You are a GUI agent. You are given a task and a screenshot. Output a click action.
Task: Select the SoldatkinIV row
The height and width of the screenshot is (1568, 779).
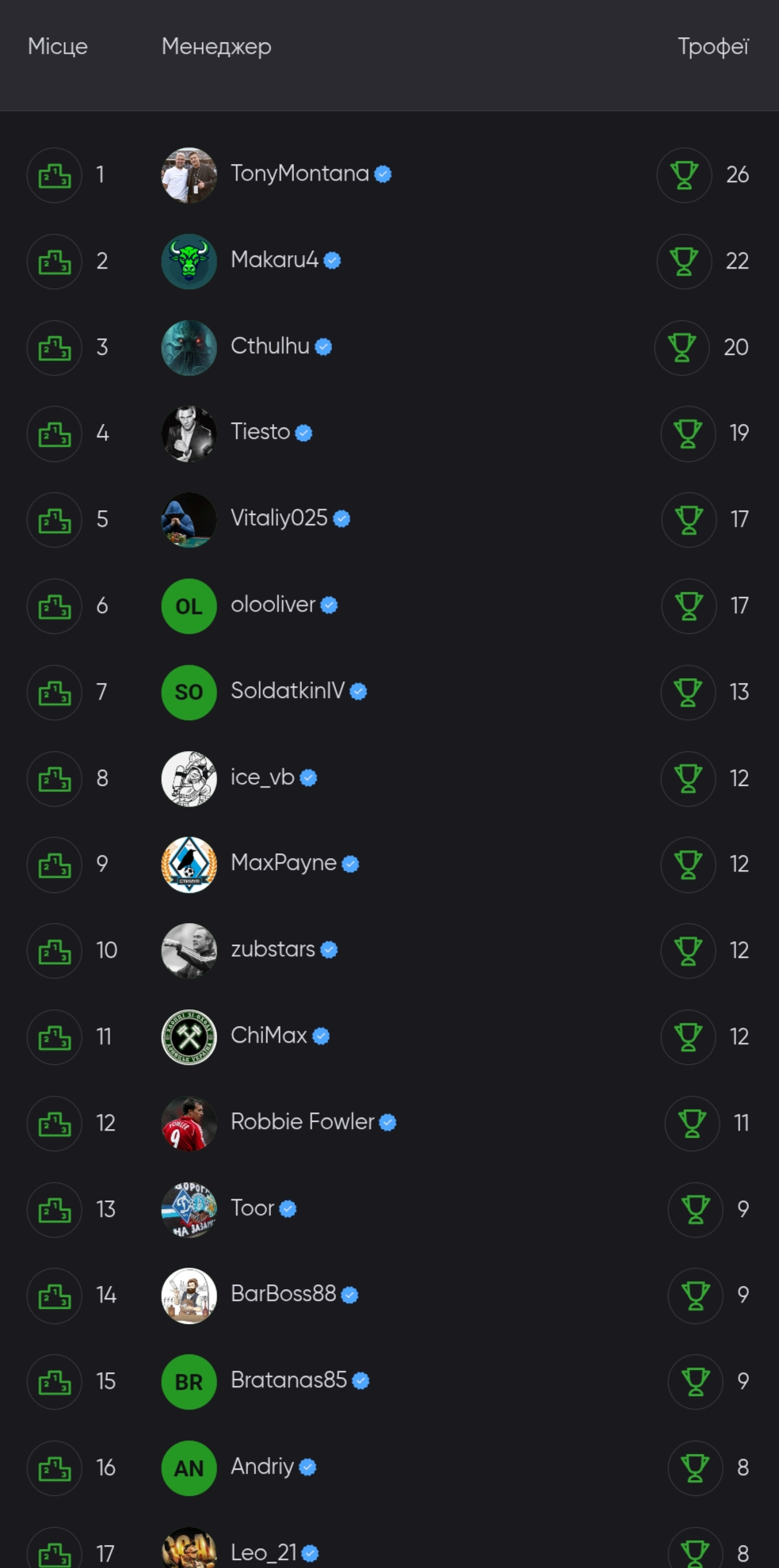tap(287, 692)
